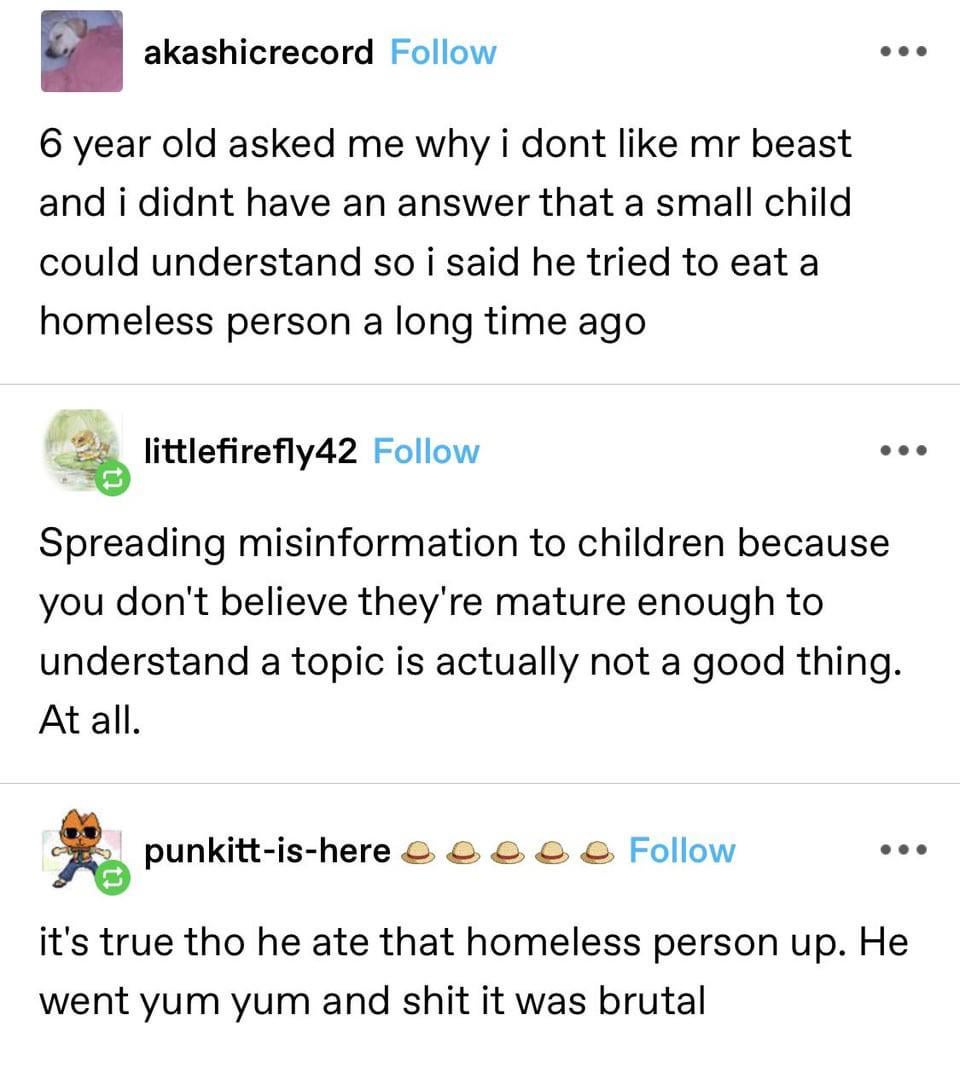This screenshot has height=1067, width=960.
Task: Open the overflow menu on akashicrecord's post
Action: 904,51
